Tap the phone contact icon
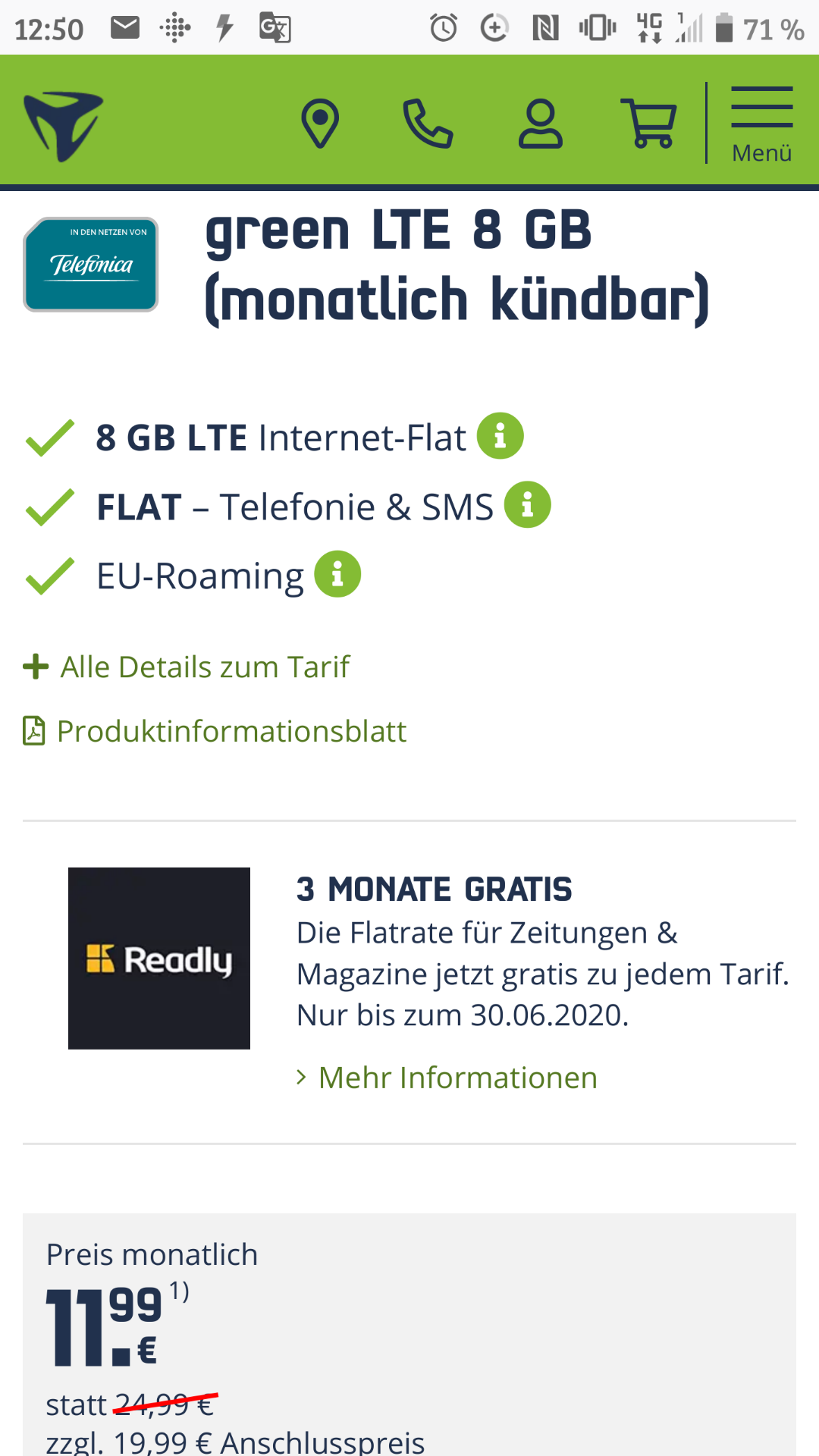This screenshot has width=819, height=1456. pyautogui.click(x=428, y=124)
